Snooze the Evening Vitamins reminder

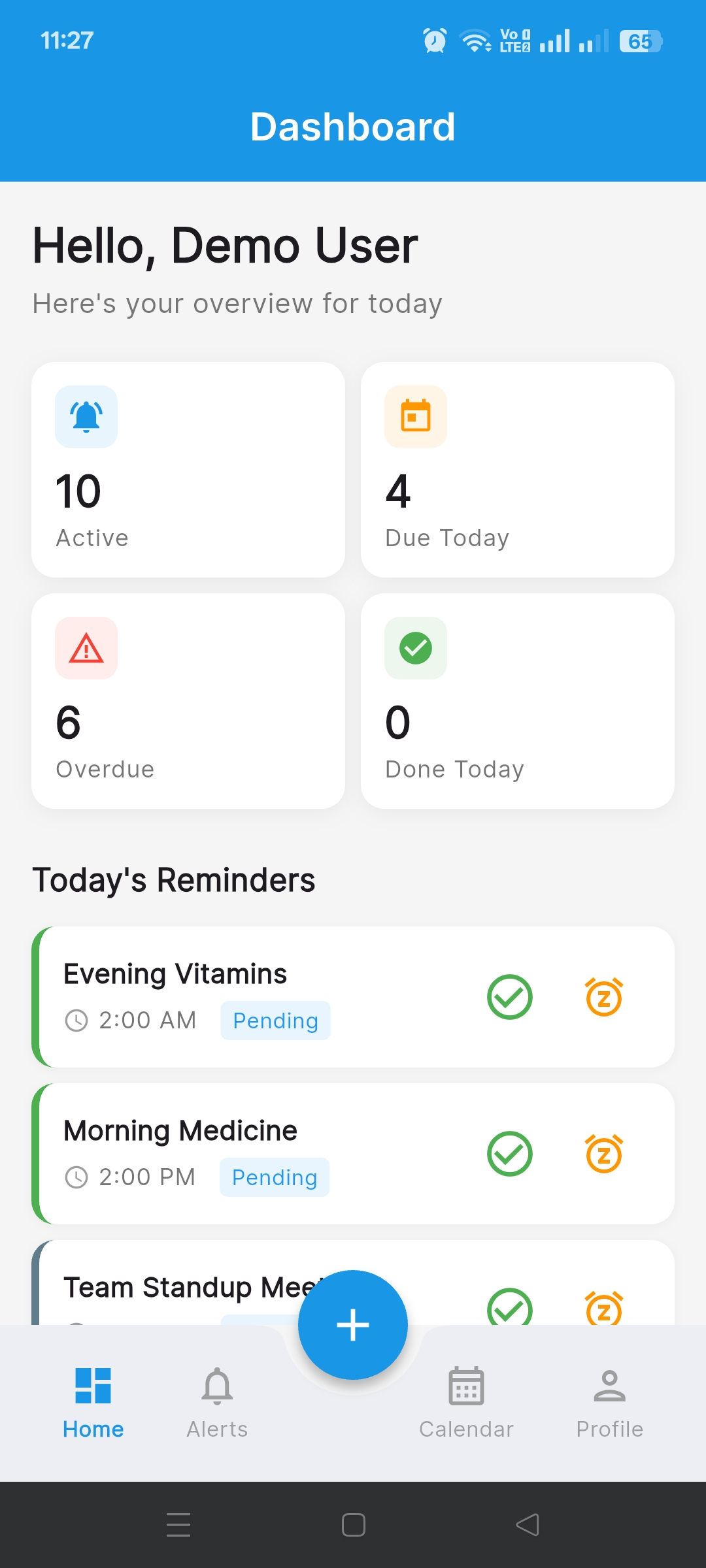pos(604,996)
